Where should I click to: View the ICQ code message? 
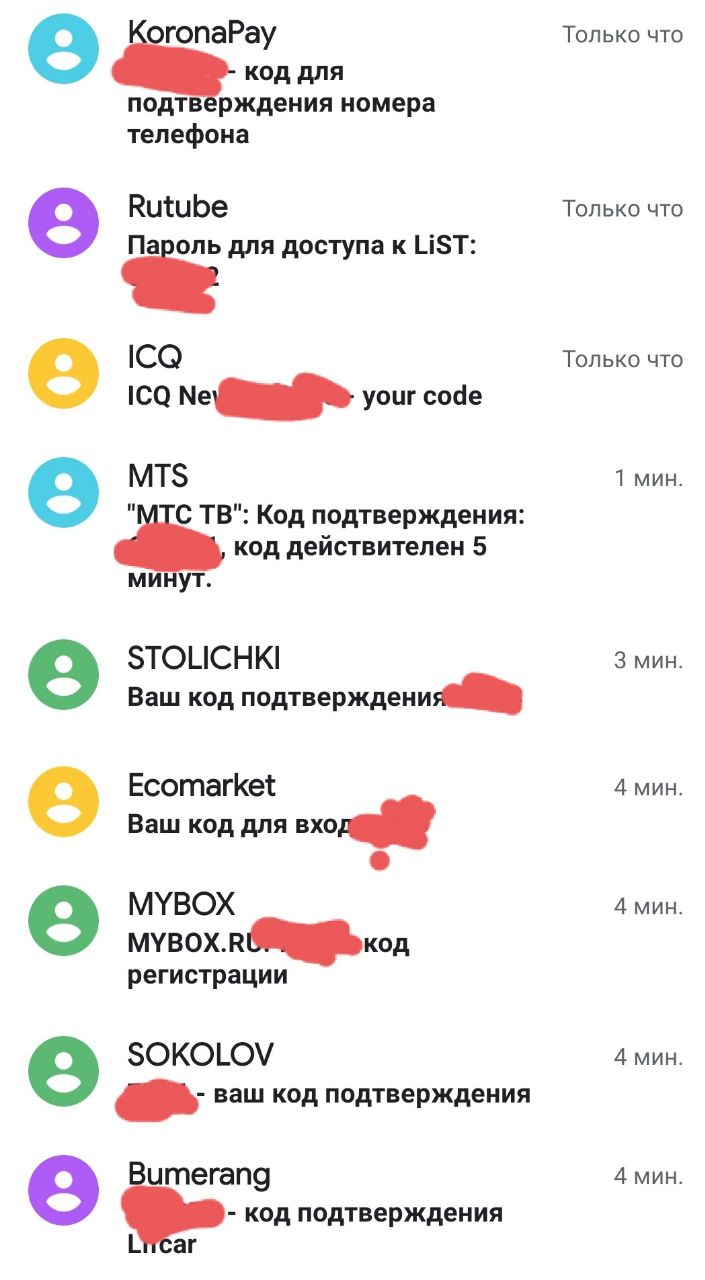click(x=352, y=377)
